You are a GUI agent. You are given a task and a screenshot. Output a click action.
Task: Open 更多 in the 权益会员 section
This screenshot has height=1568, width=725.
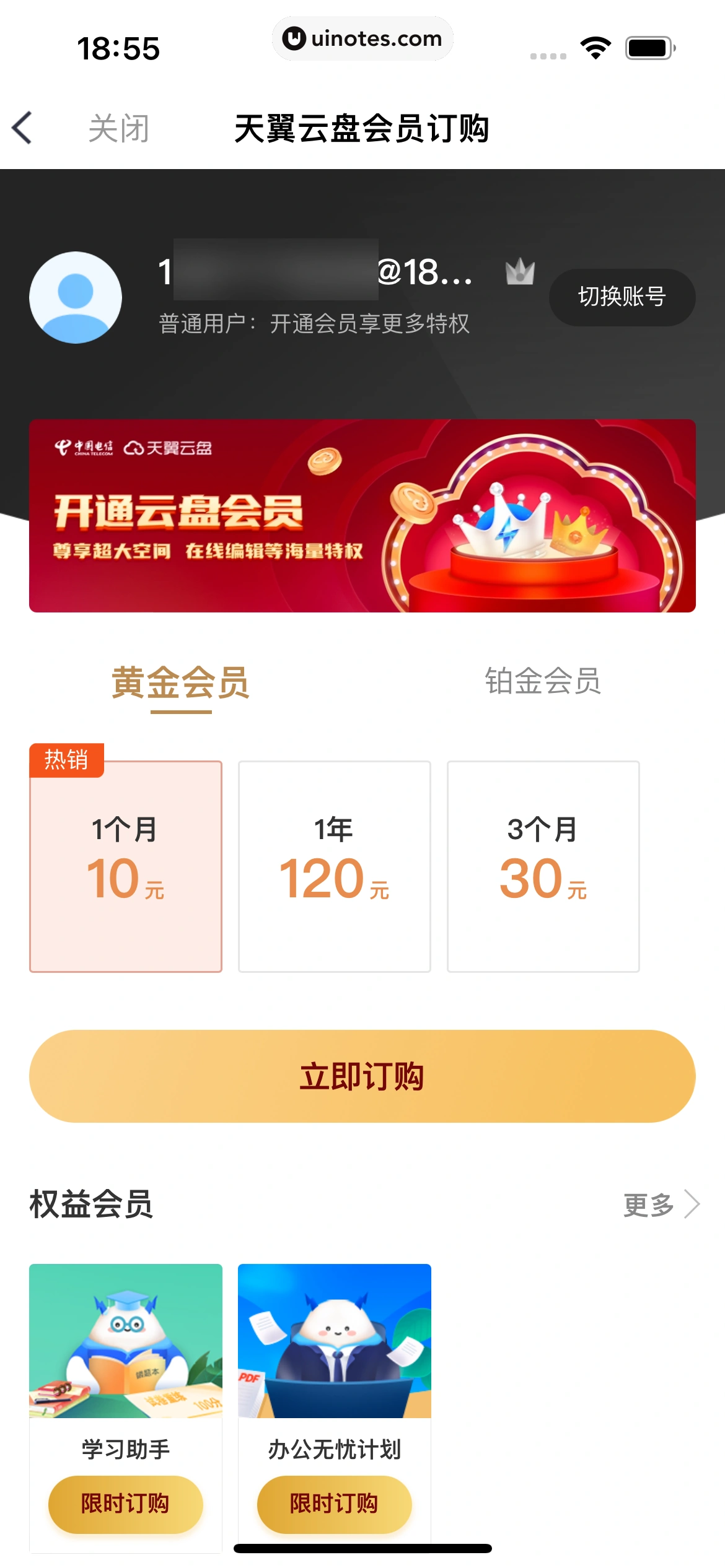(x=660, y=1204)
